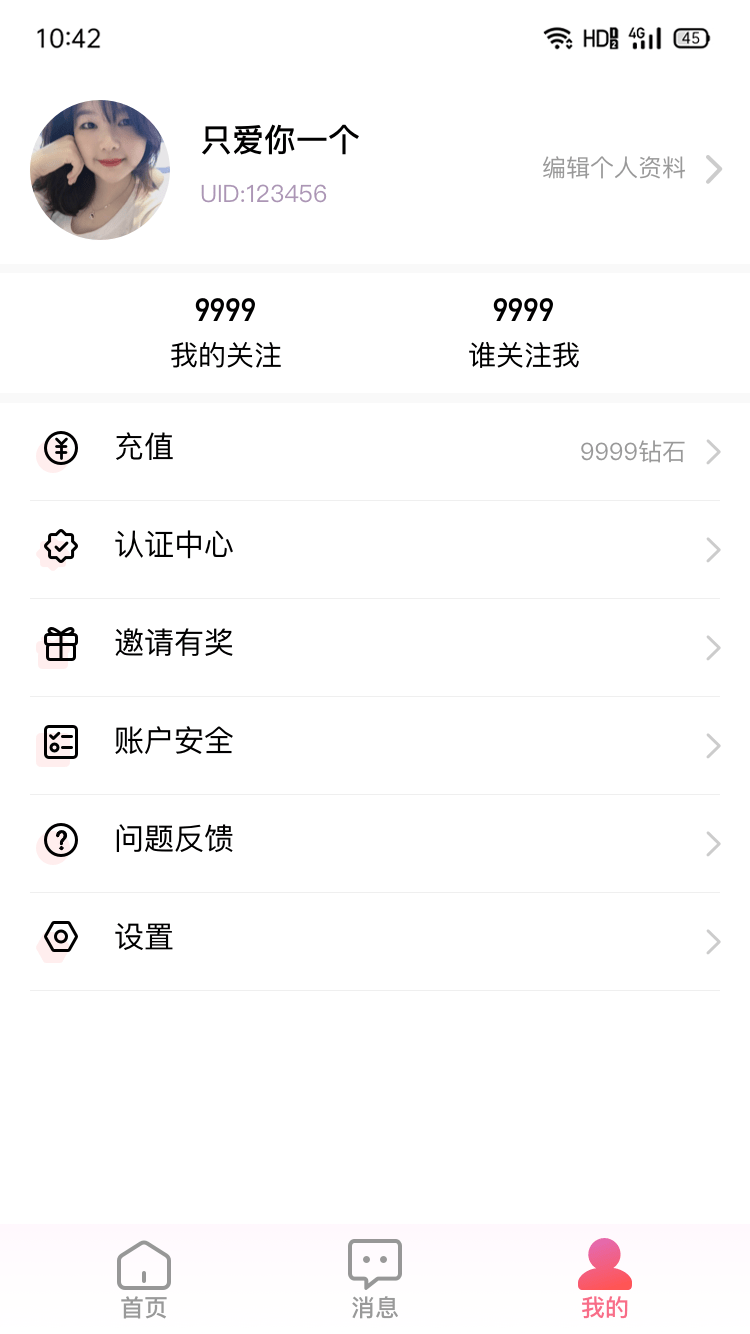Open the 充值 row chevron arrow
This screenshot has height=1334, width=750.
coord(712,452)
